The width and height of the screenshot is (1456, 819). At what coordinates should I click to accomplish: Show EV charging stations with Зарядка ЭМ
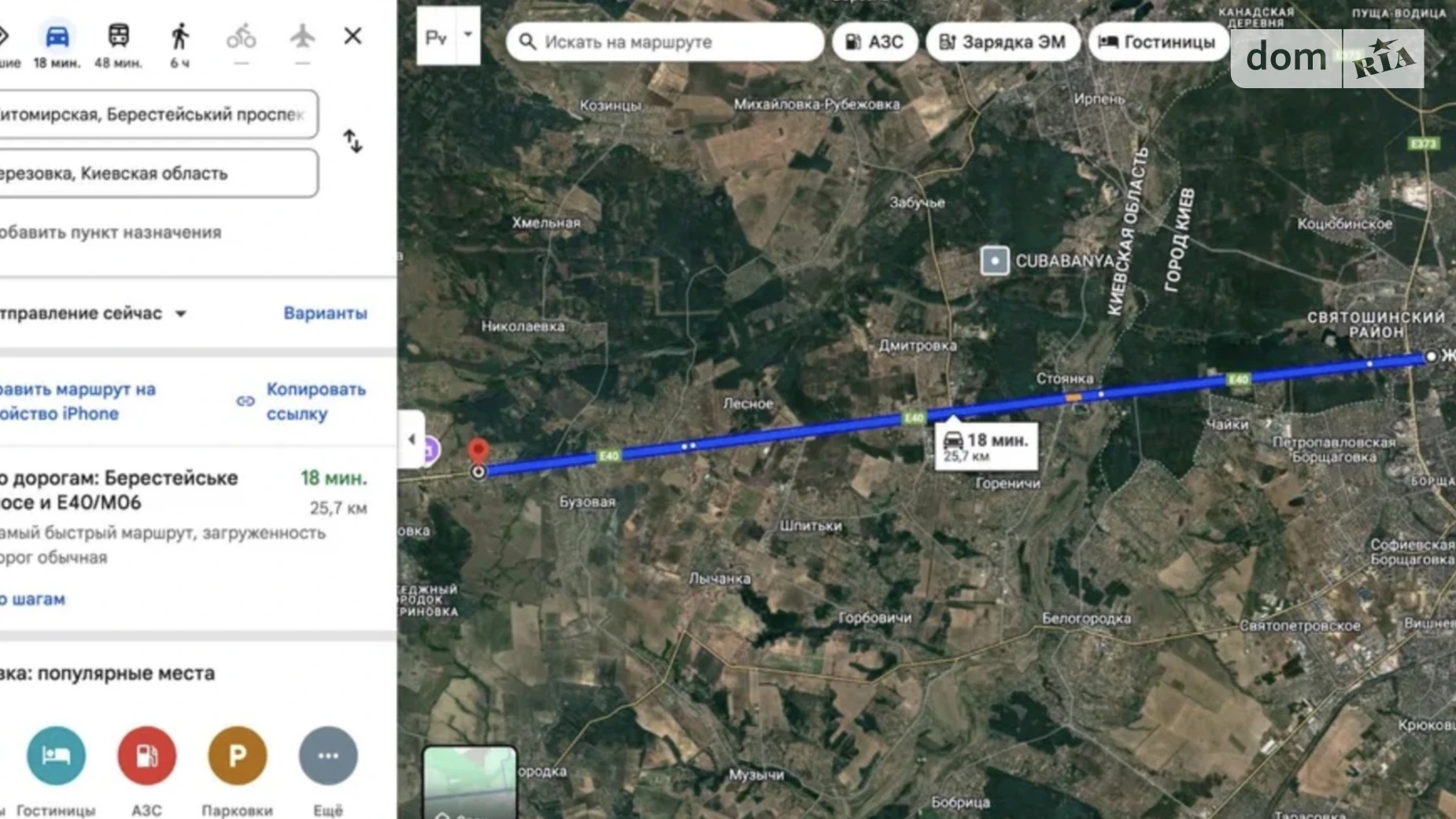[1002, 42]
